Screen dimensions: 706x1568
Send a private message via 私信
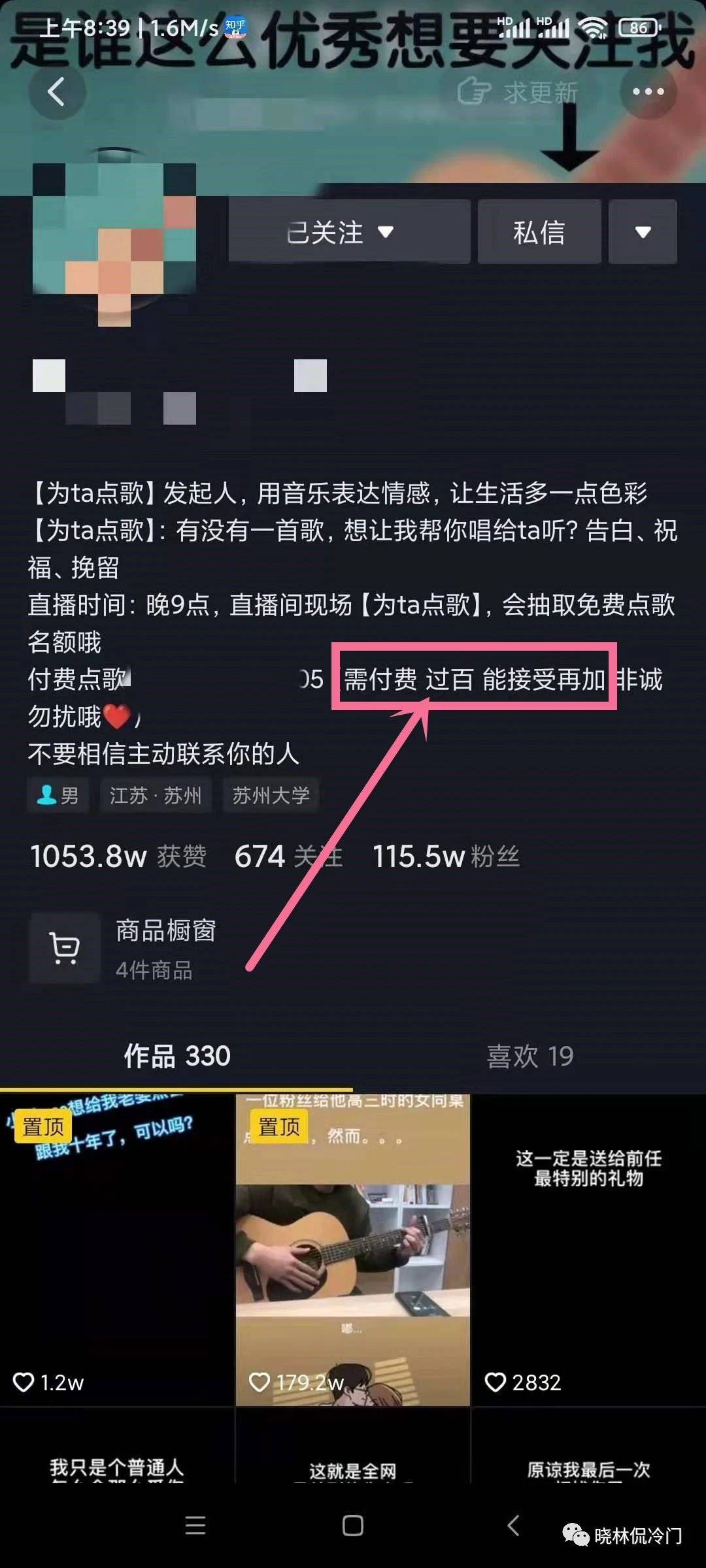pyautogui.click(x=539, y=232)
